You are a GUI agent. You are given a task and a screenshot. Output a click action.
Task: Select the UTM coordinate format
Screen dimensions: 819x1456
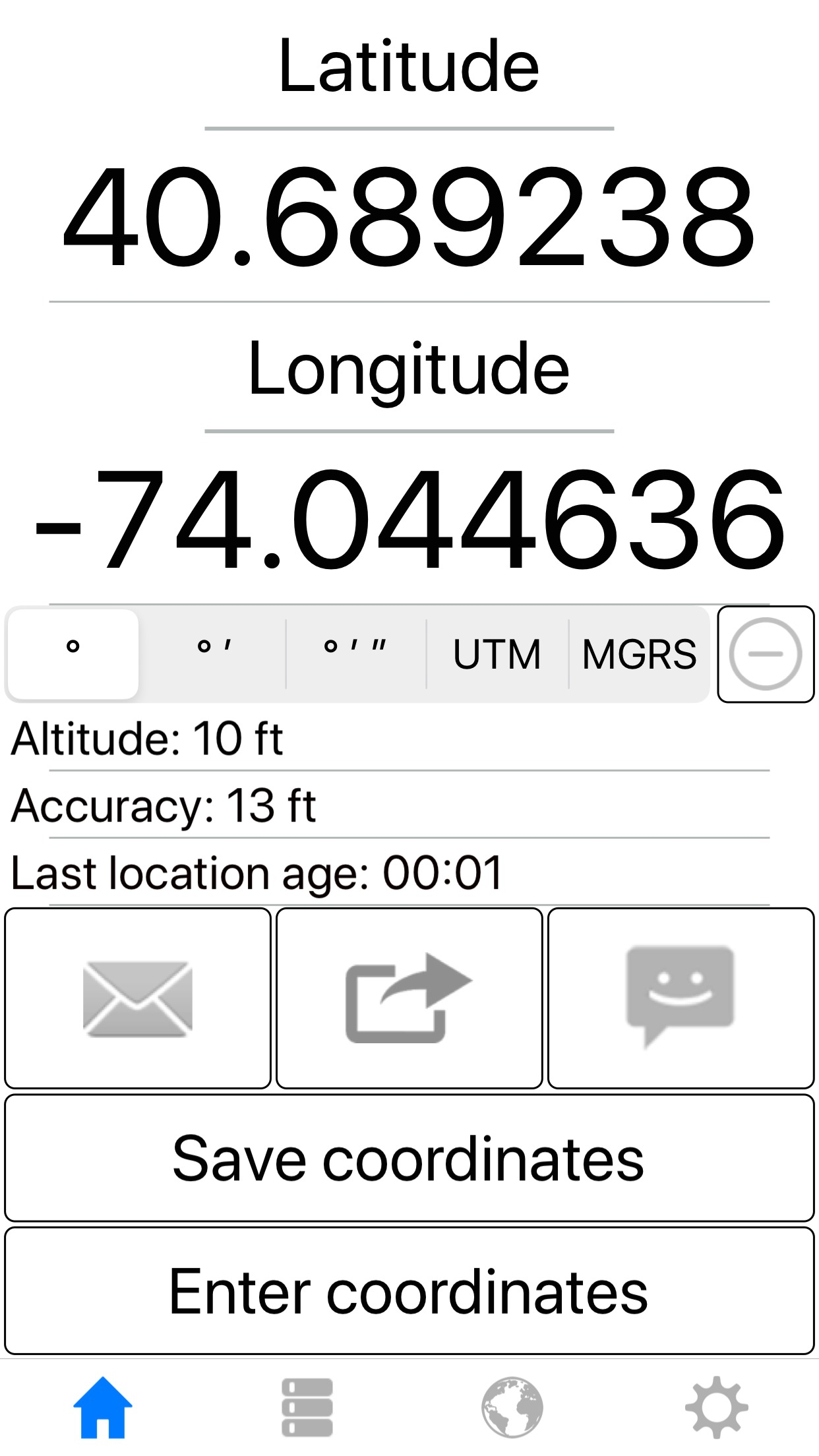pos(497,653)
